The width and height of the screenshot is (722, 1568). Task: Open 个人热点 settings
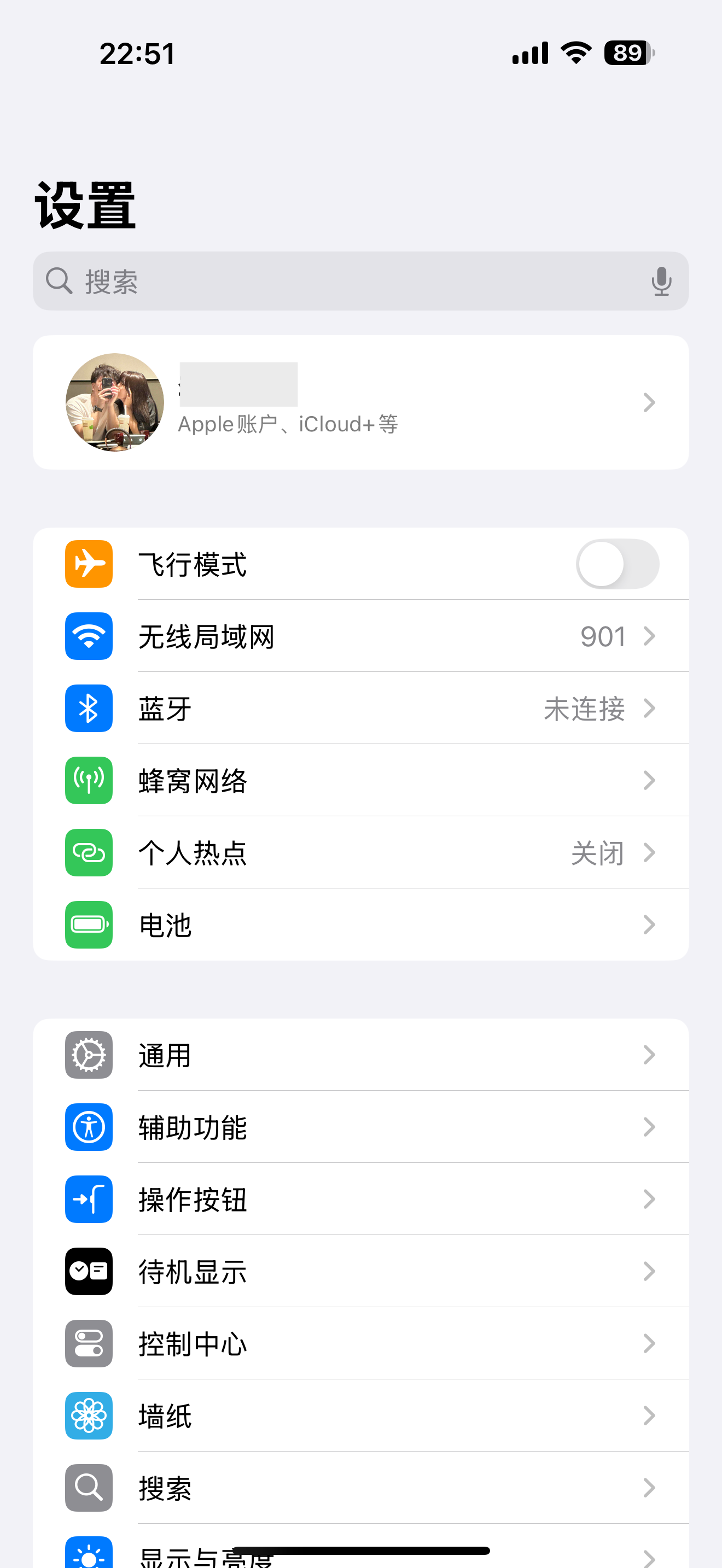360,853
